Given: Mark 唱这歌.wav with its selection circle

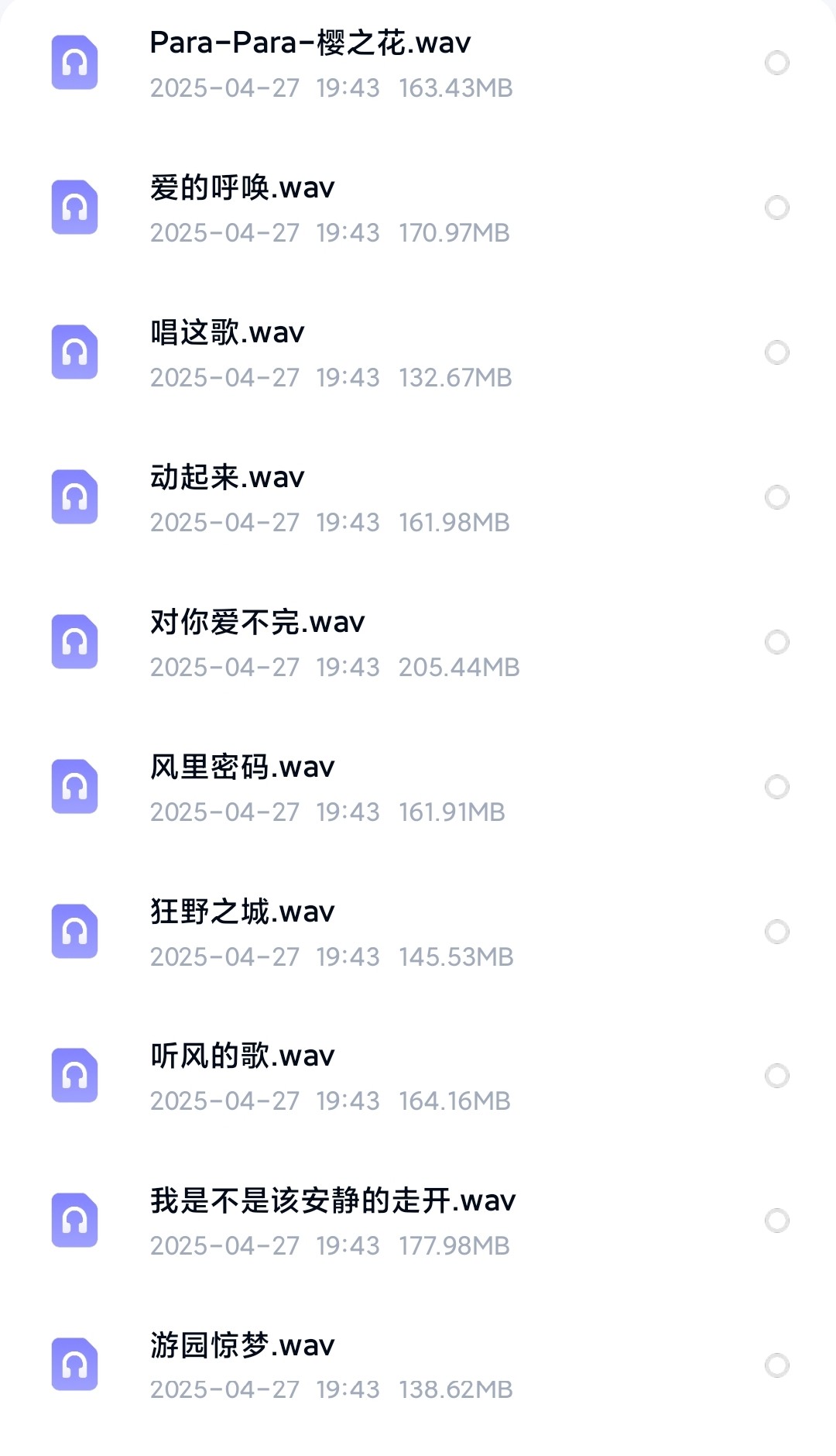Looking at the screenshot, I should [x=776, y=352].
